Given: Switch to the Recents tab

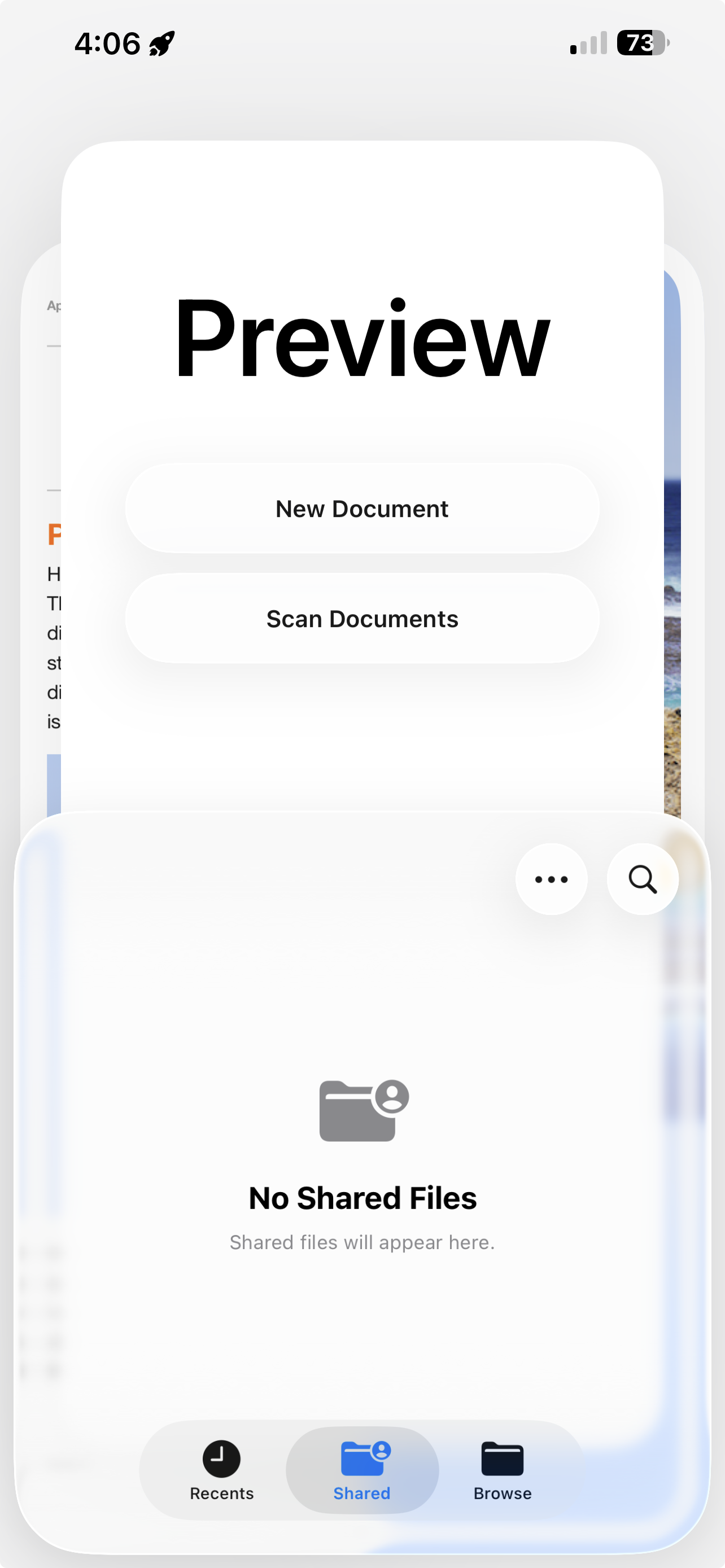Looking at the screenshot, I should 221,1470.
